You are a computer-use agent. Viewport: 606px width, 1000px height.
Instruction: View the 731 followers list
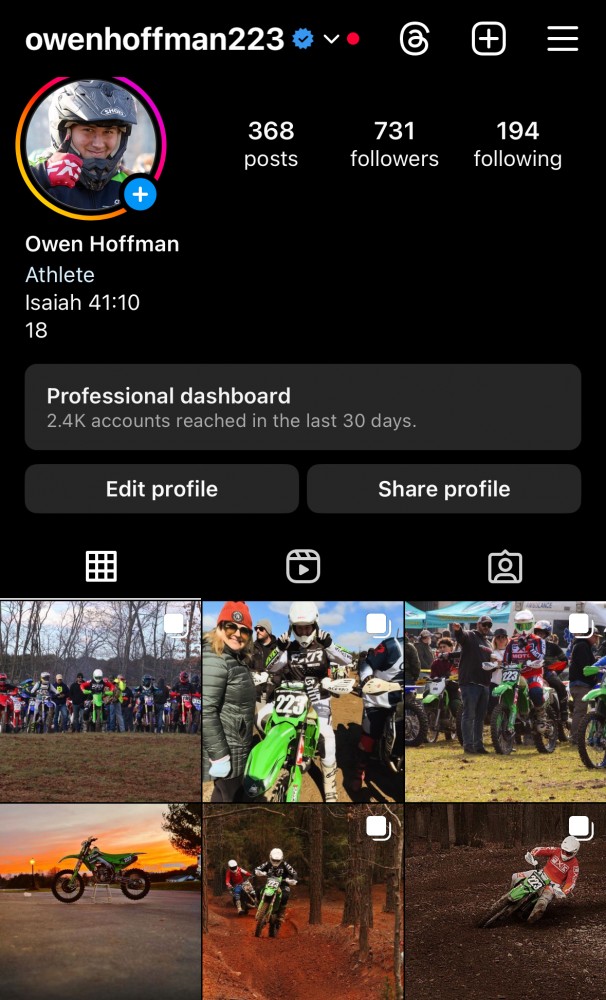pyautogui.click(x=394, y=144)
